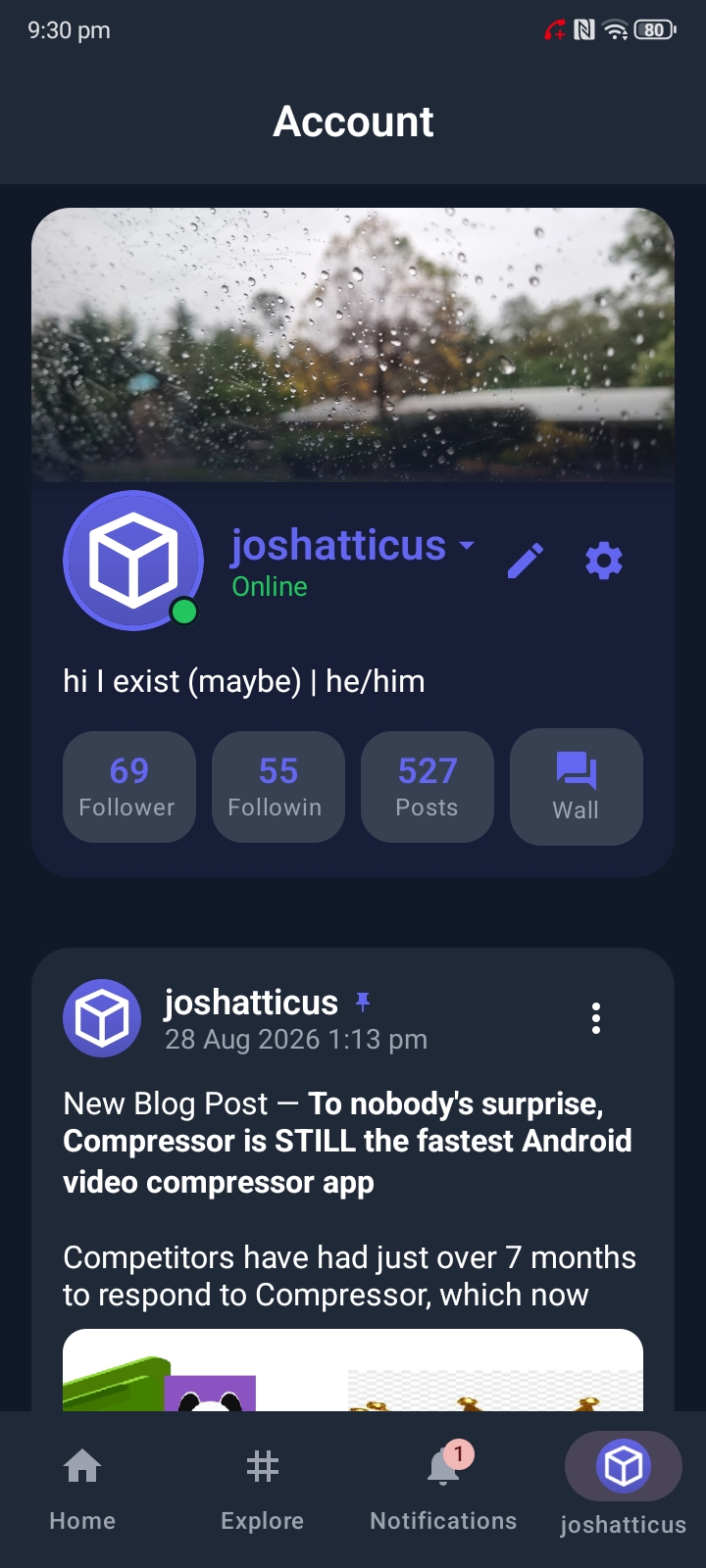View the 55 Following list
The height and width of the screenshot is (1568, 706).
278,787
